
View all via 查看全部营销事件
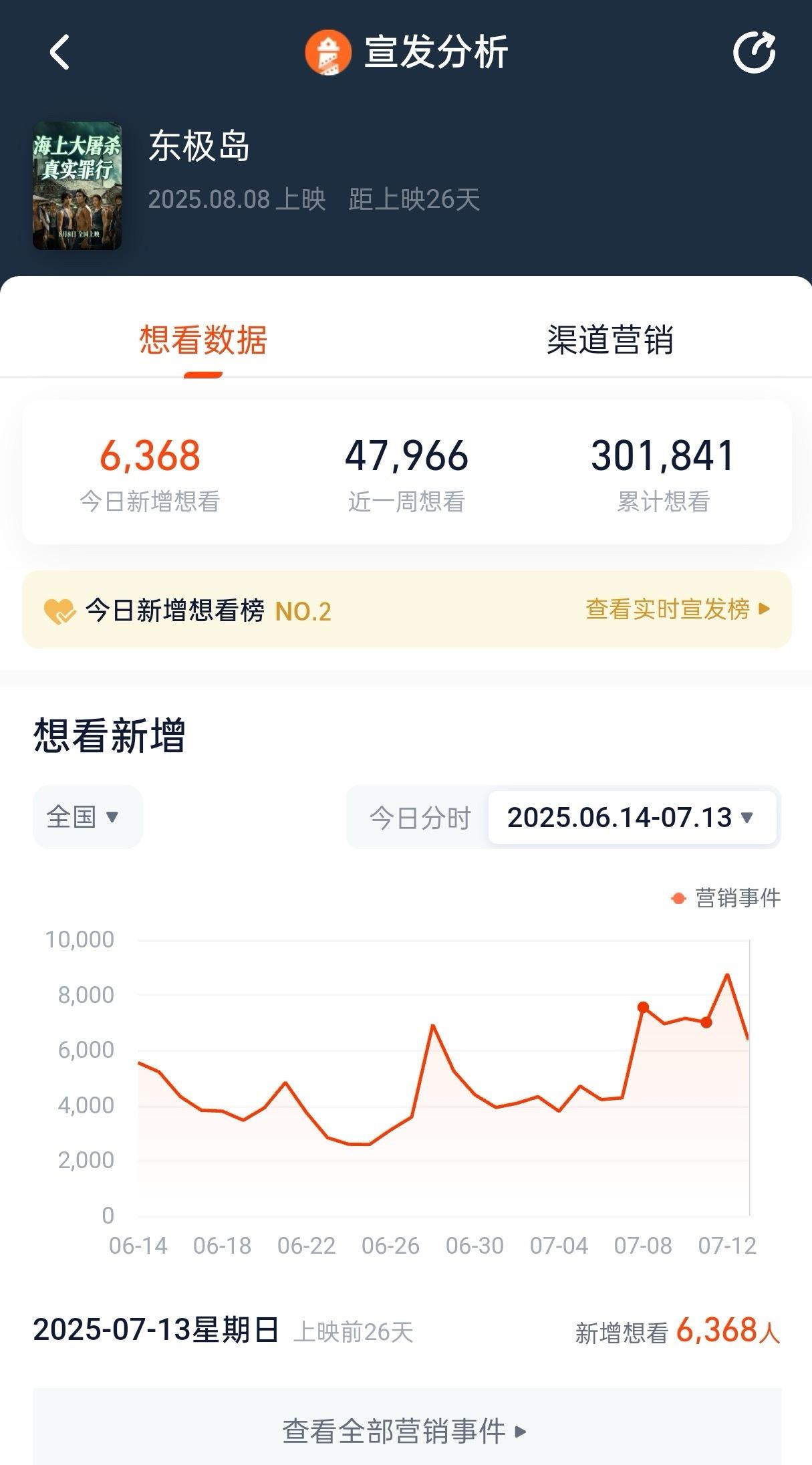[406, 1432]
